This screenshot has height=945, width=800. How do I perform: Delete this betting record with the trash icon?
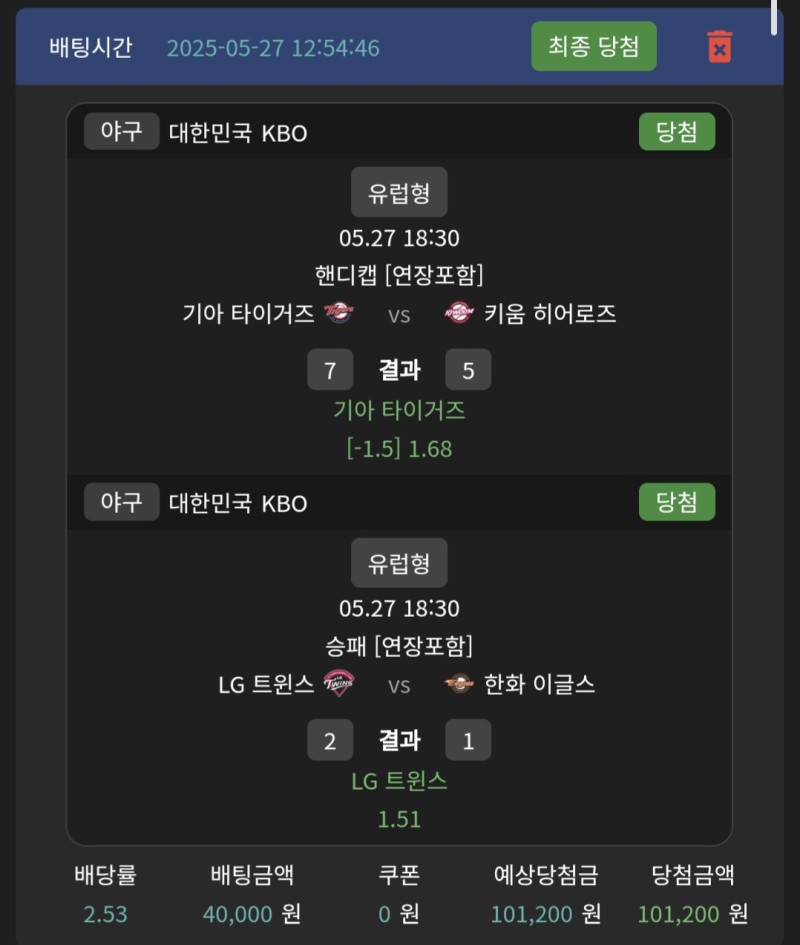(719, 47)
